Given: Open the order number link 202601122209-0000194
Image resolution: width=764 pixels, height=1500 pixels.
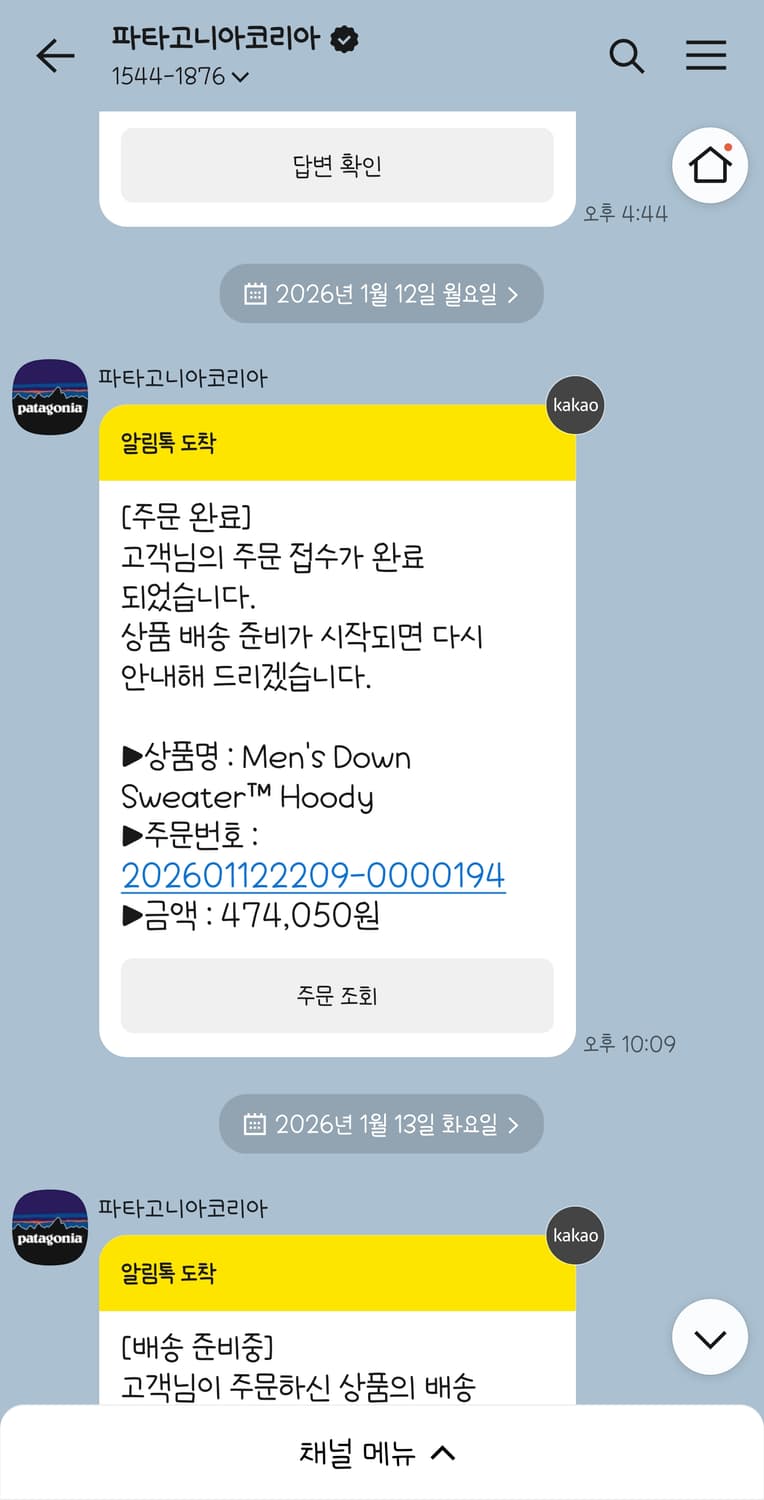Looking at the screenshot, I should coord(313,874).
